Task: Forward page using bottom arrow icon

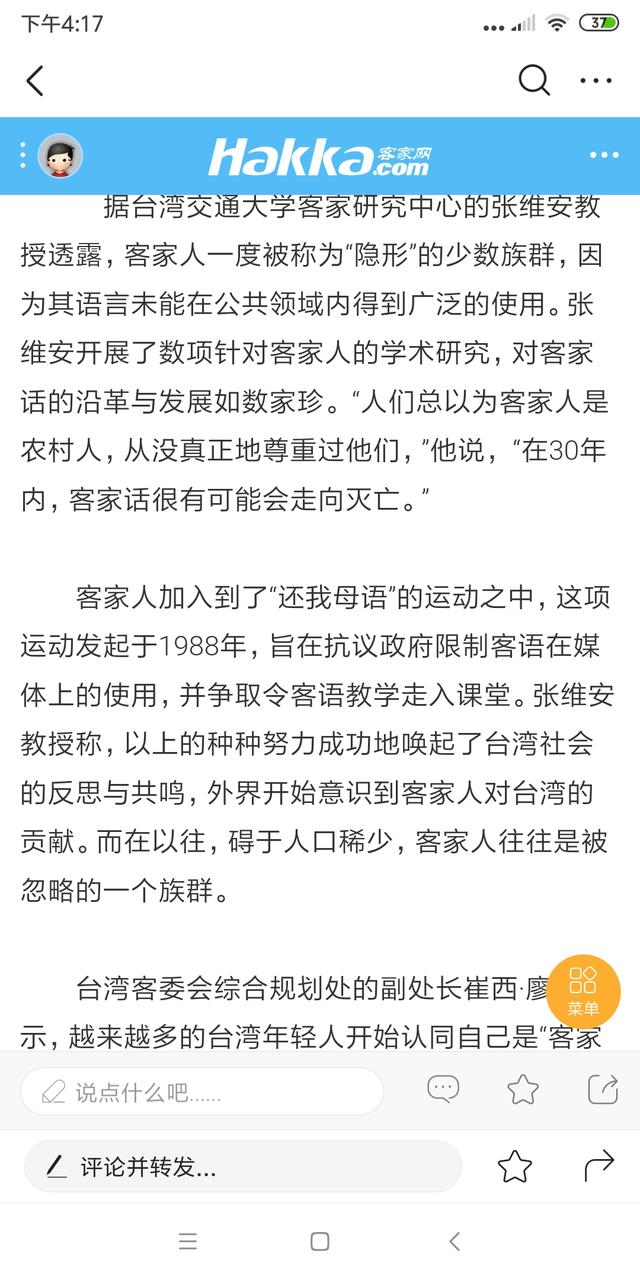Action: click(598, 1166)
